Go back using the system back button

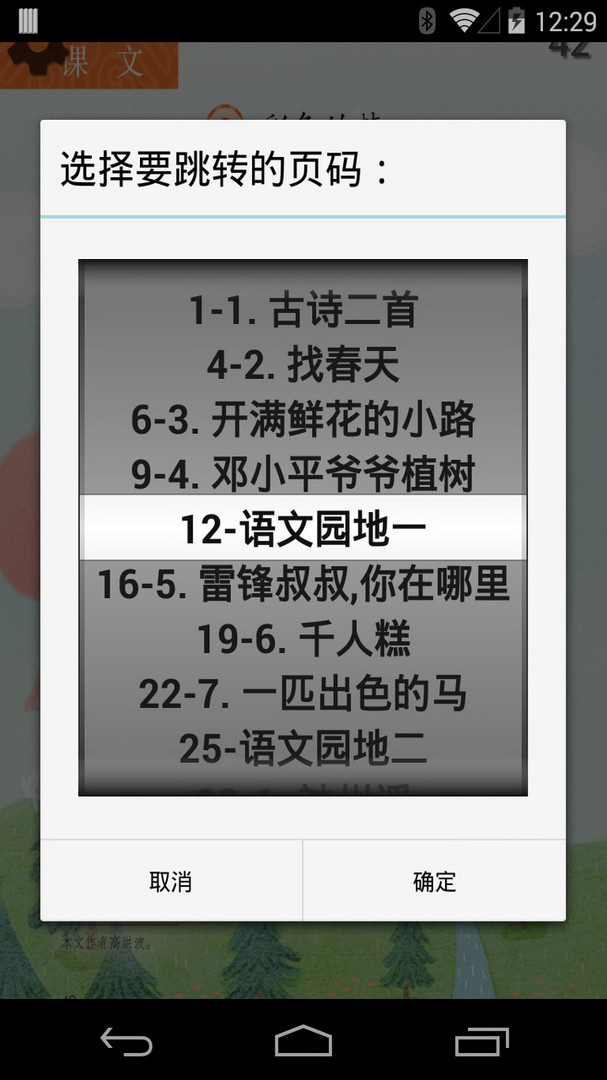tap(126, 1041)
